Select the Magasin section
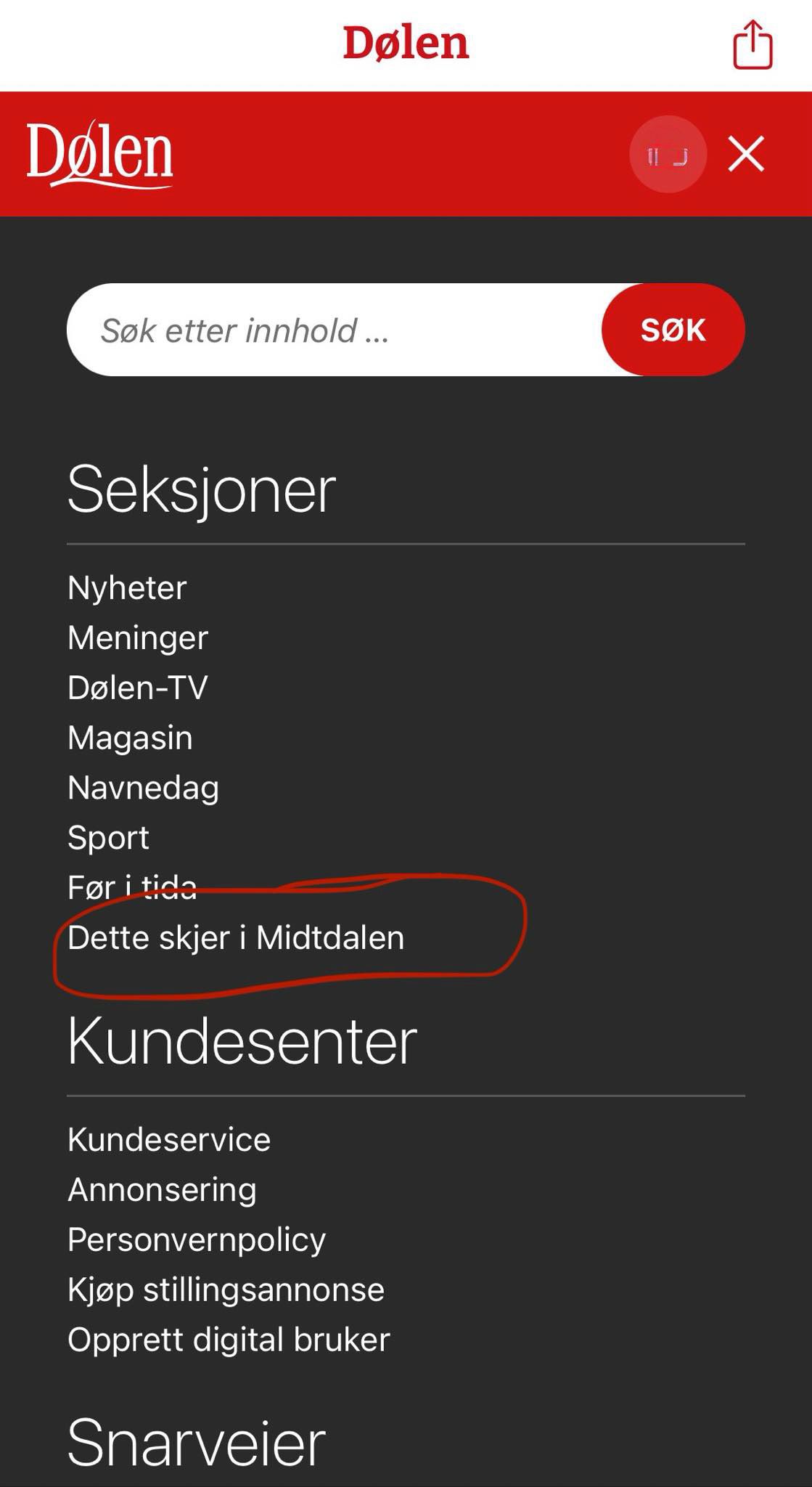This screenshot has height=1487, width=812. pyautogui.click(x=130, y=738)
